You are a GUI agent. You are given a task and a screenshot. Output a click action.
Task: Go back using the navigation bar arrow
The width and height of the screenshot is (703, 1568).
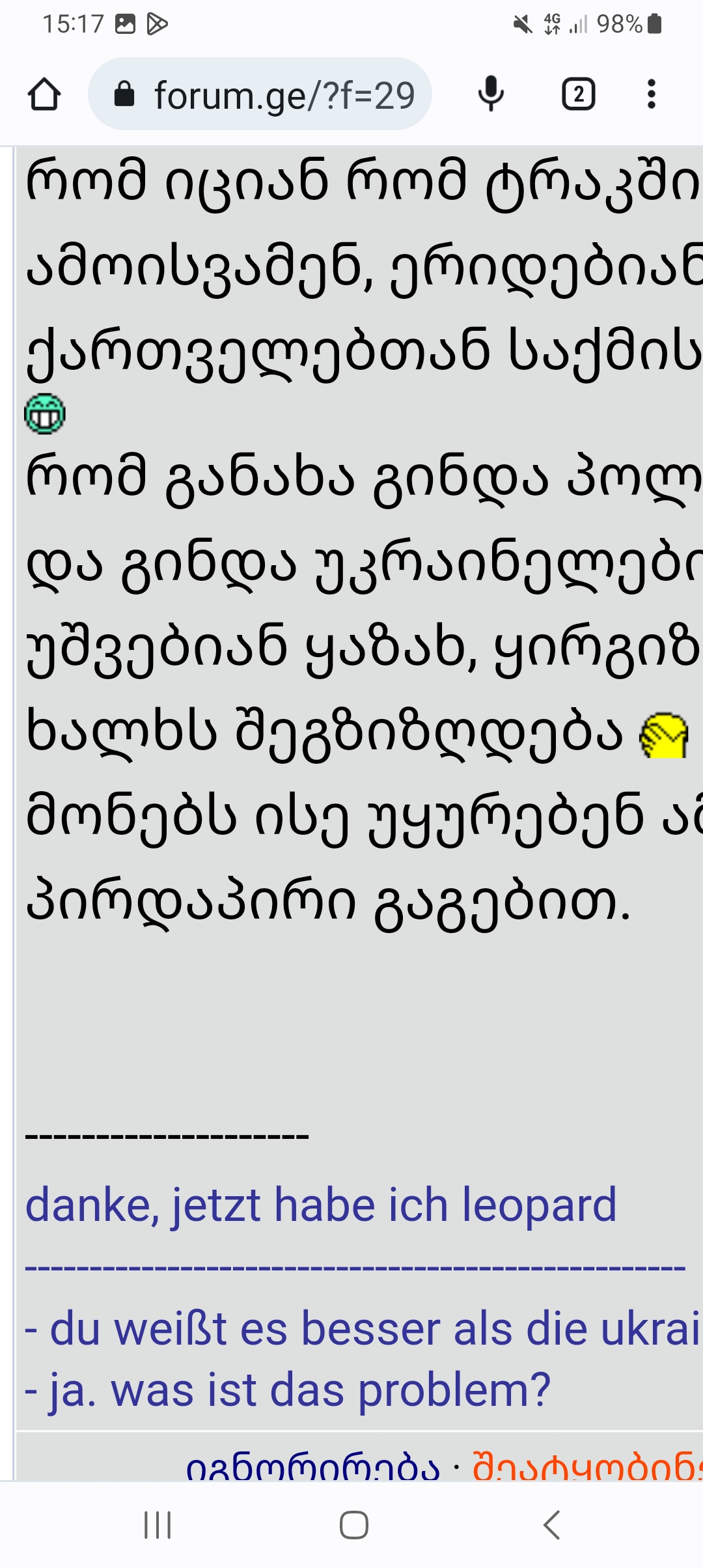pos(551,1525)
